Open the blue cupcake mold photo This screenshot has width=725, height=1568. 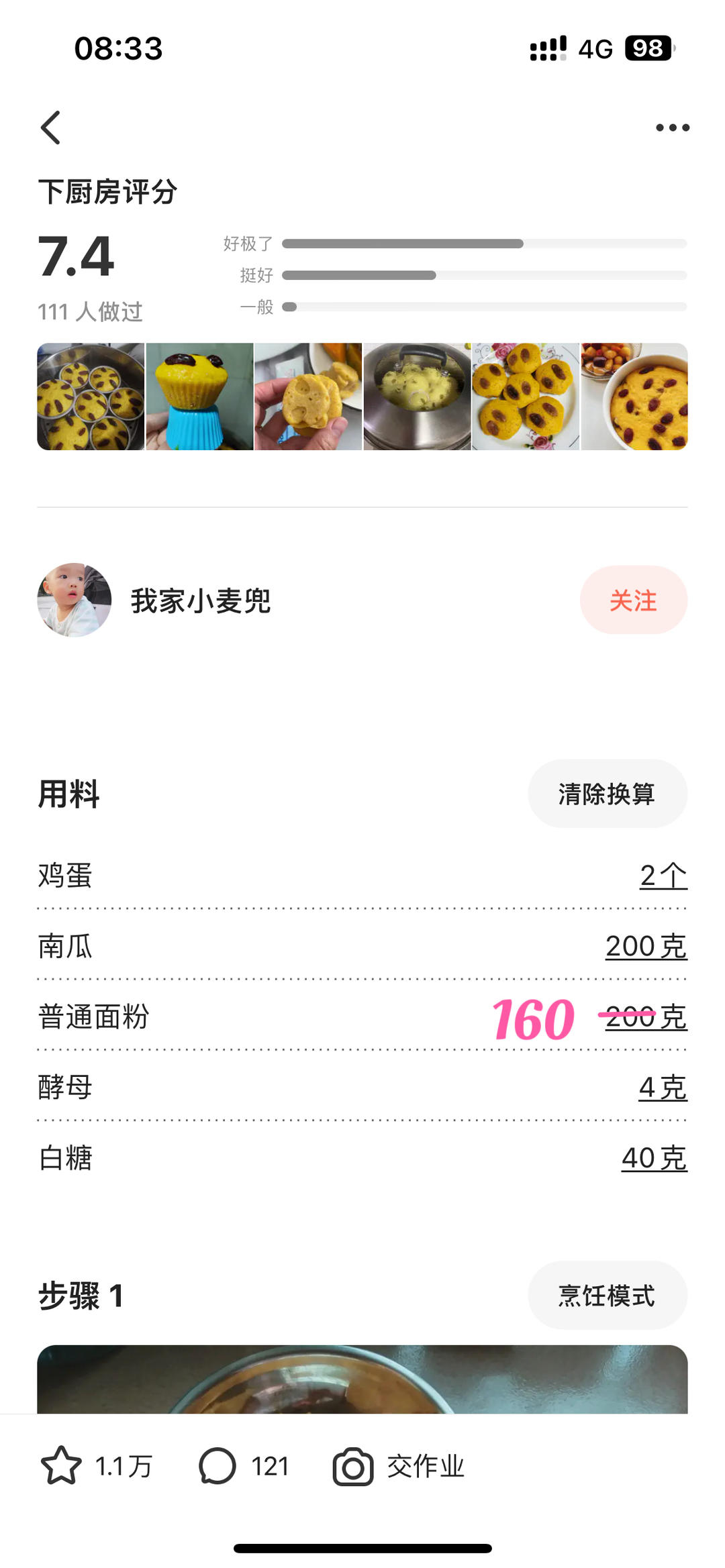(199, 397)
